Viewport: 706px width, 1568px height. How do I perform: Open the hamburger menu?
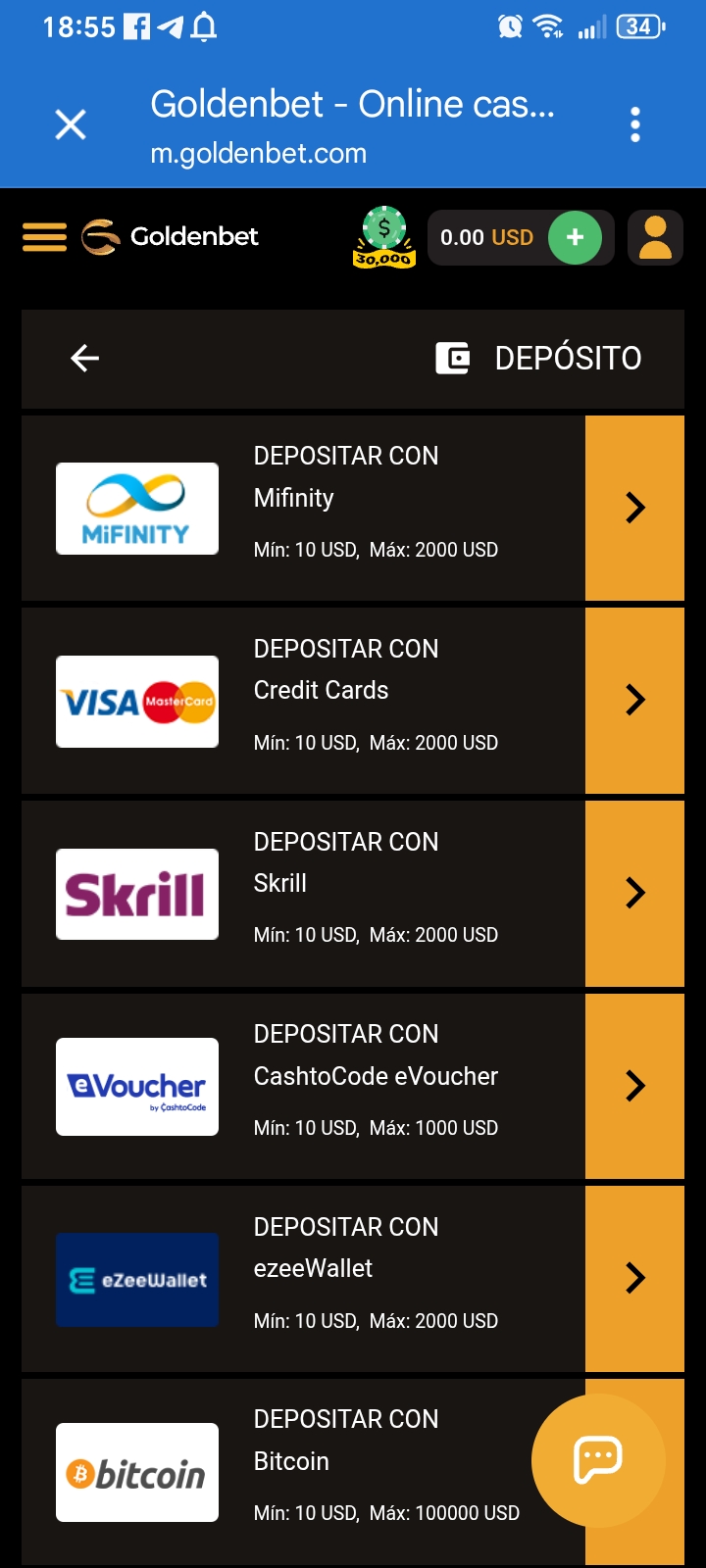pos(43,237)
